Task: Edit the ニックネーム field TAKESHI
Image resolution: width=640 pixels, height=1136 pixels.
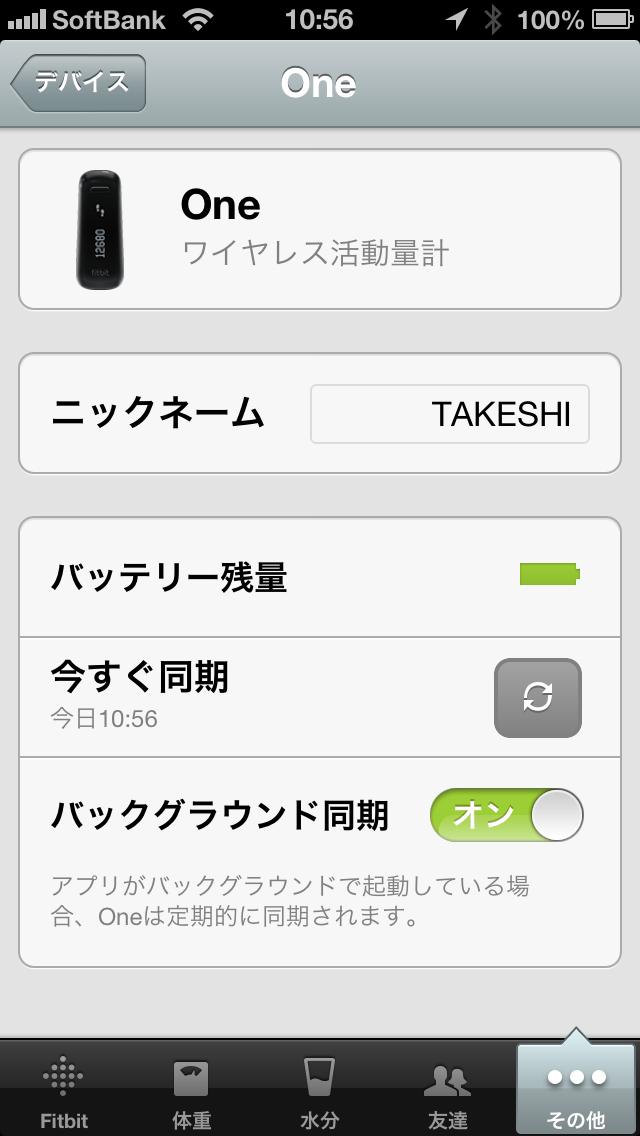Action: point(449,414)
